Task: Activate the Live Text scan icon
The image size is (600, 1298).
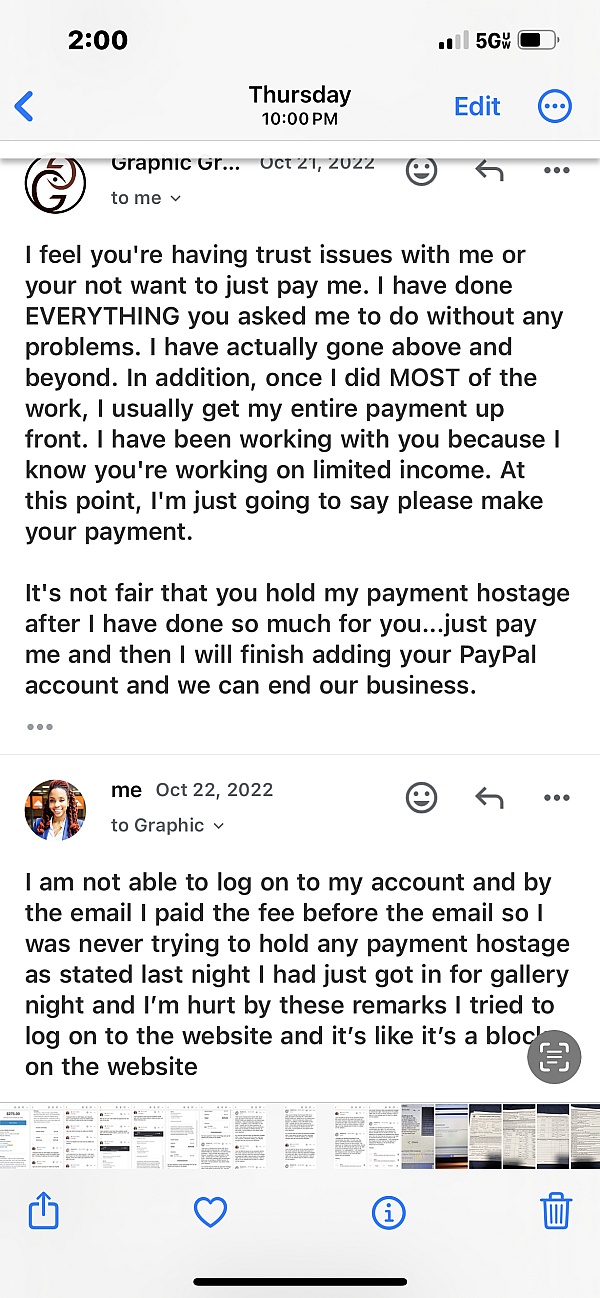Action: coord(554,1057)
